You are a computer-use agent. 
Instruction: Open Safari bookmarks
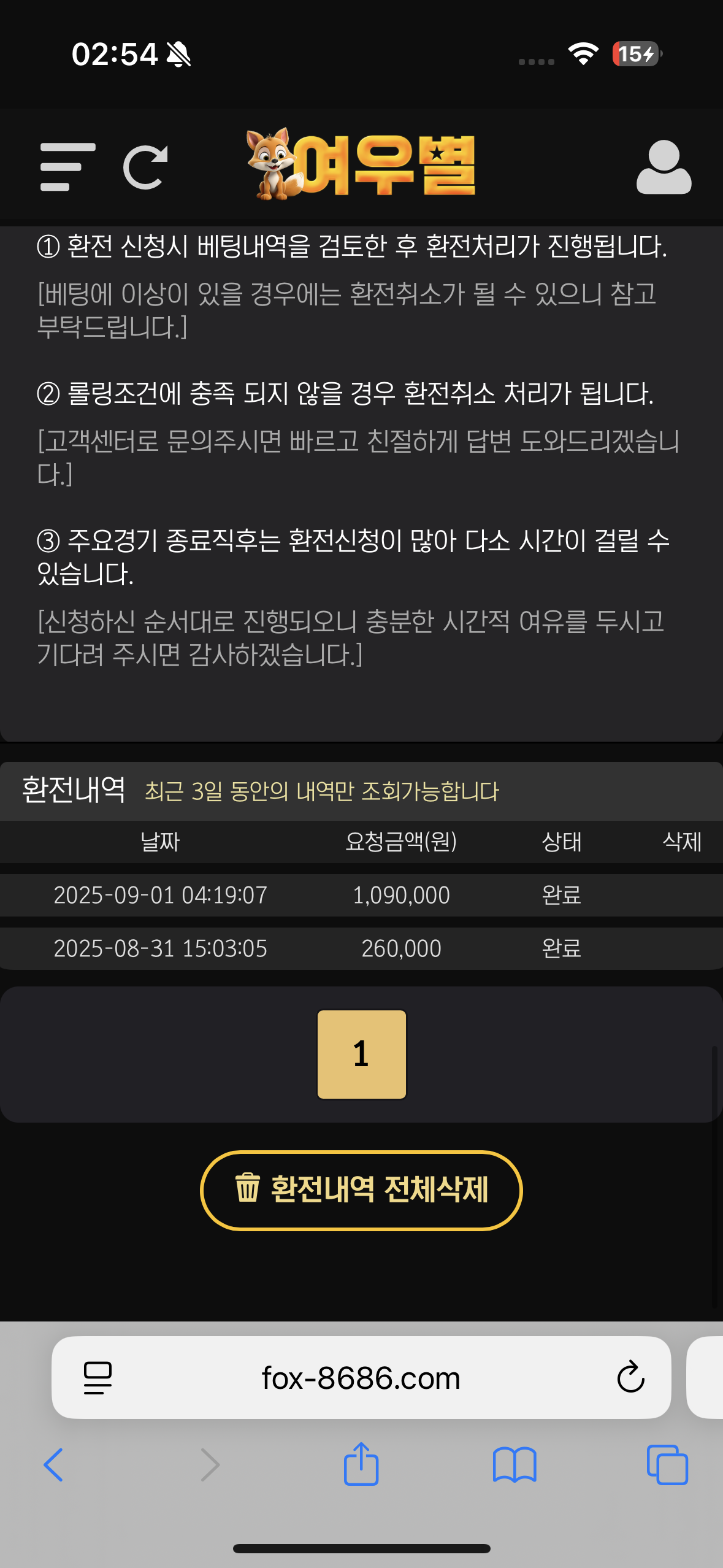(515, 1465)
